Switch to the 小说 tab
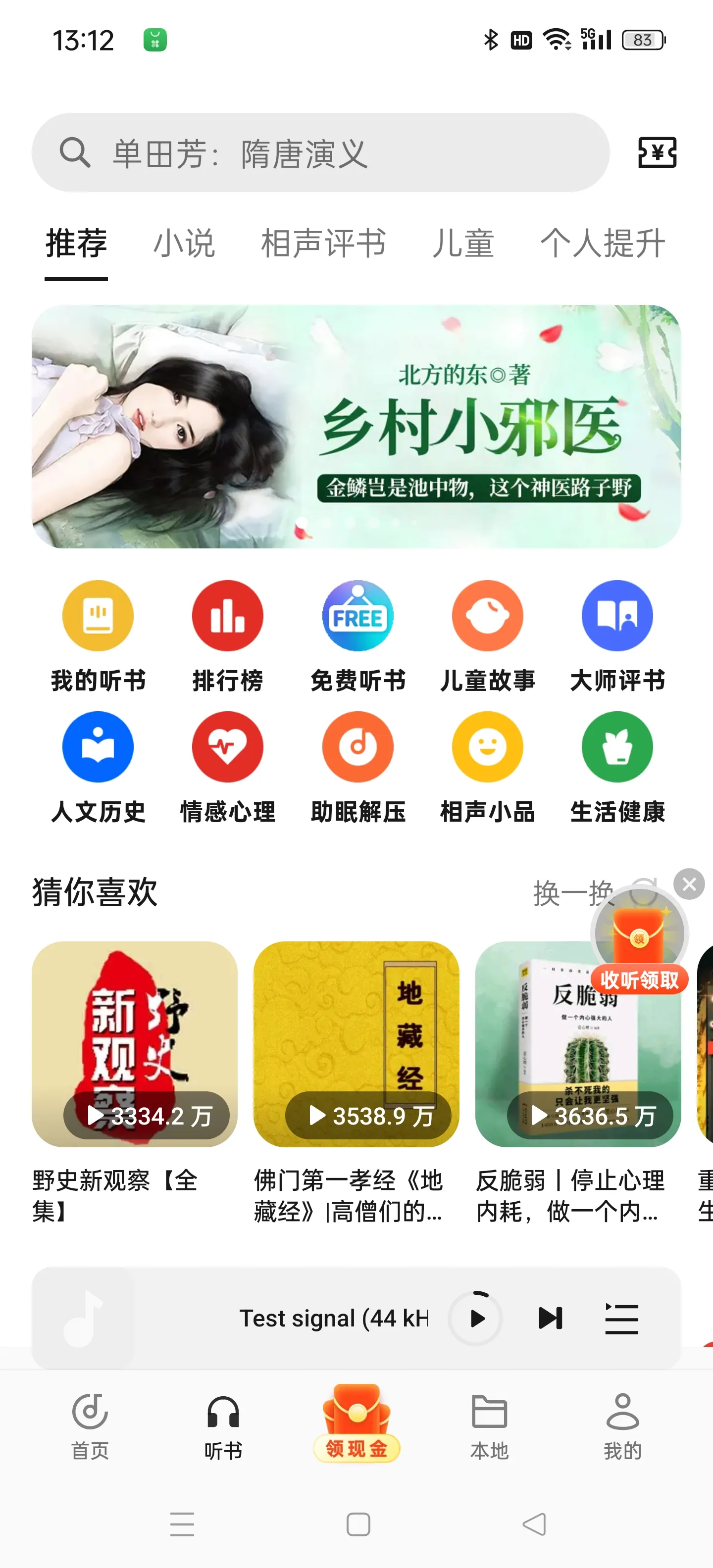 (x=184, y=244)
